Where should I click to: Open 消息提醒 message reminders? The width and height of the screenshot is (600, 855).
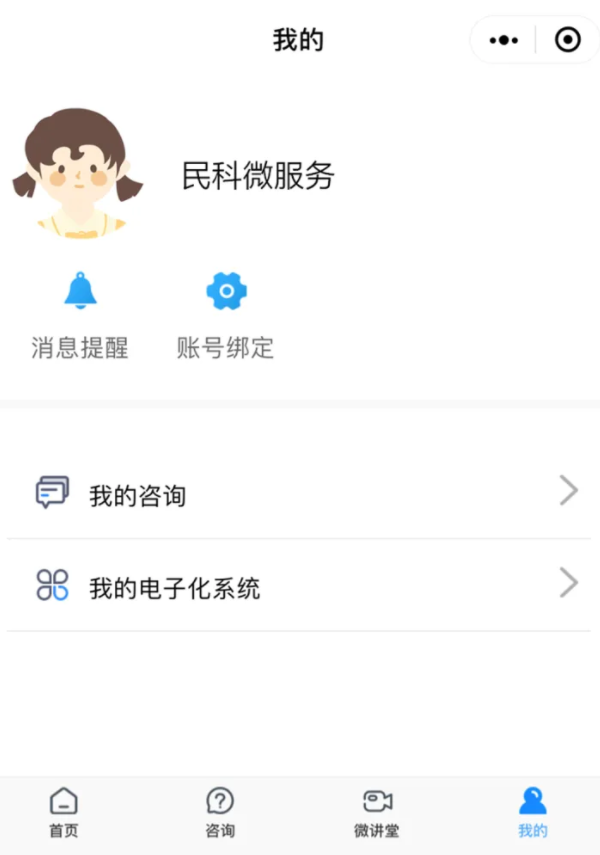point(80,315)
